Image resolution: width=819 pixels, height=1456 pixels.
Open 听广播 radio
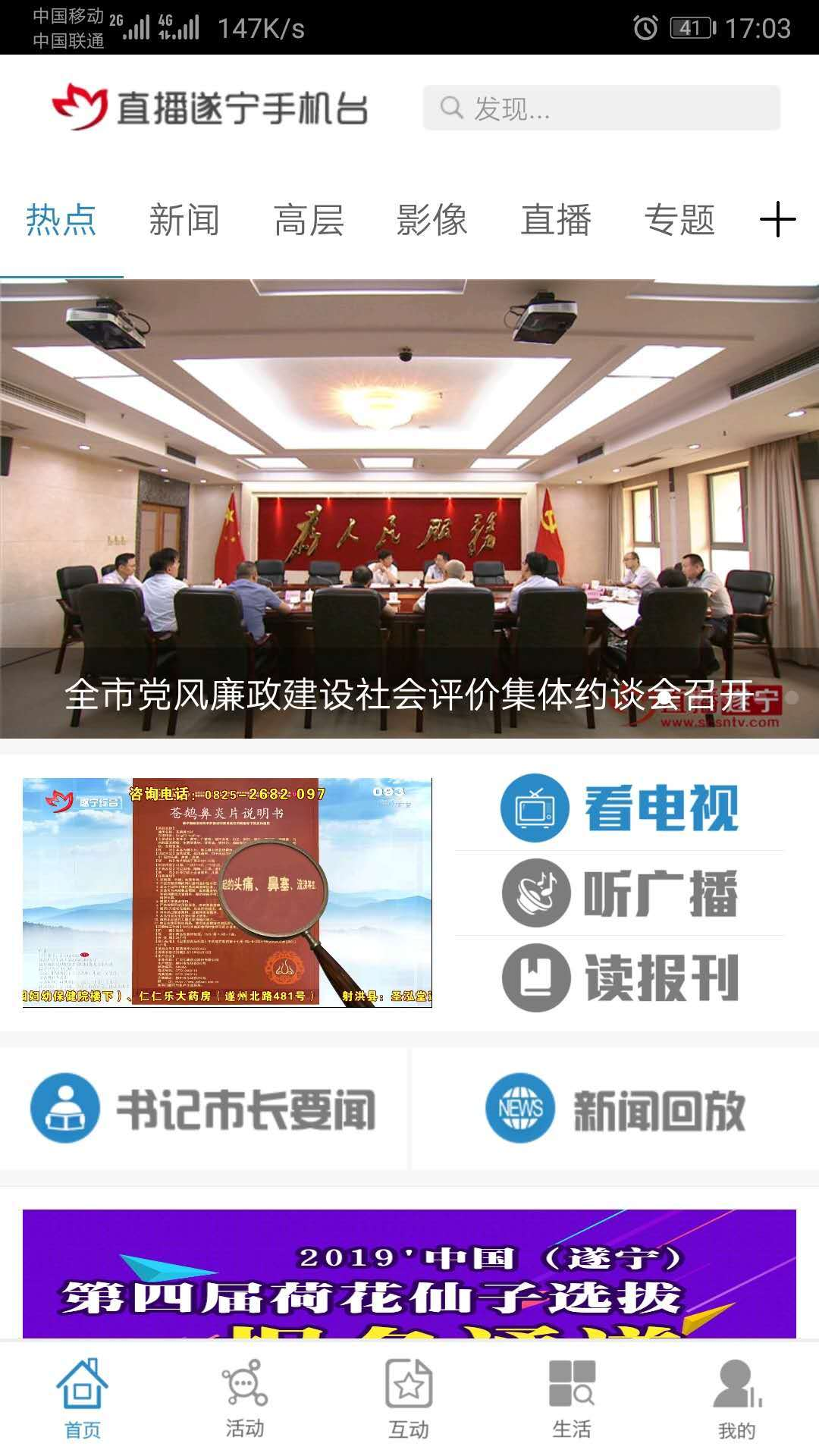click(x=619, y=893)
